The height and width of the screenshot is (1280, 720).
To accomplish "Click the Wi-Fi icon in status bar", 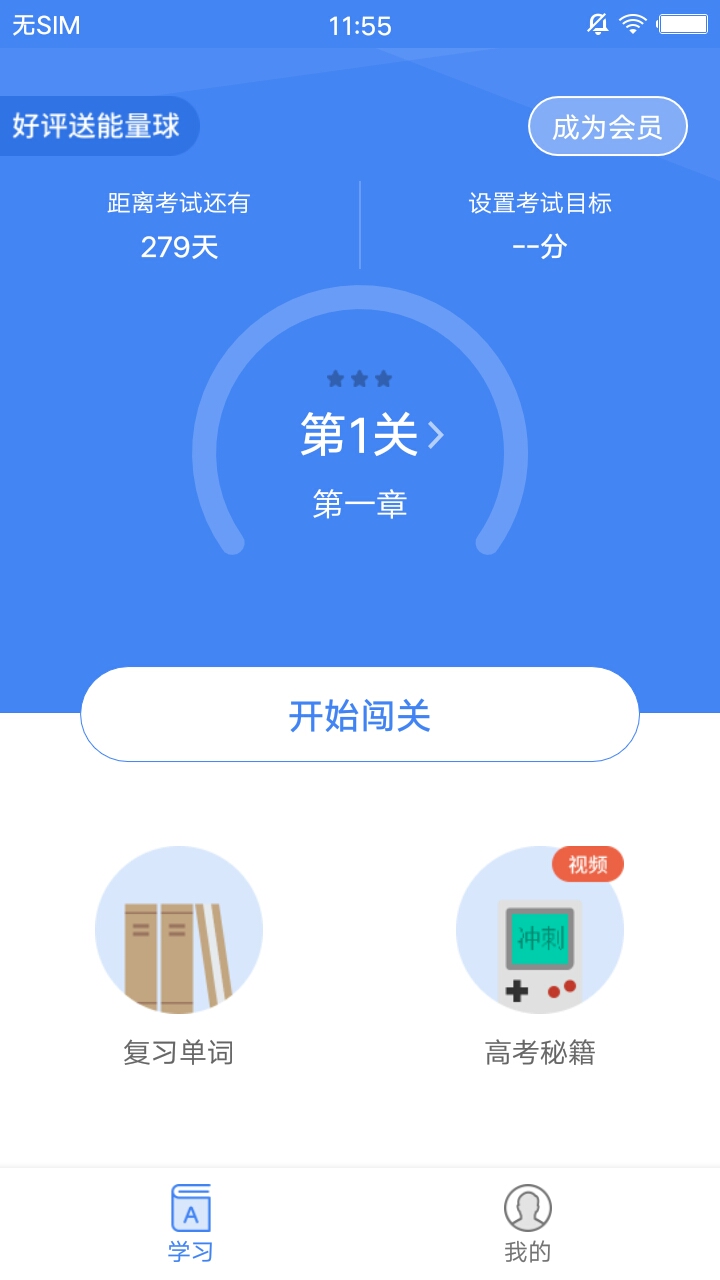I will 633,25.
